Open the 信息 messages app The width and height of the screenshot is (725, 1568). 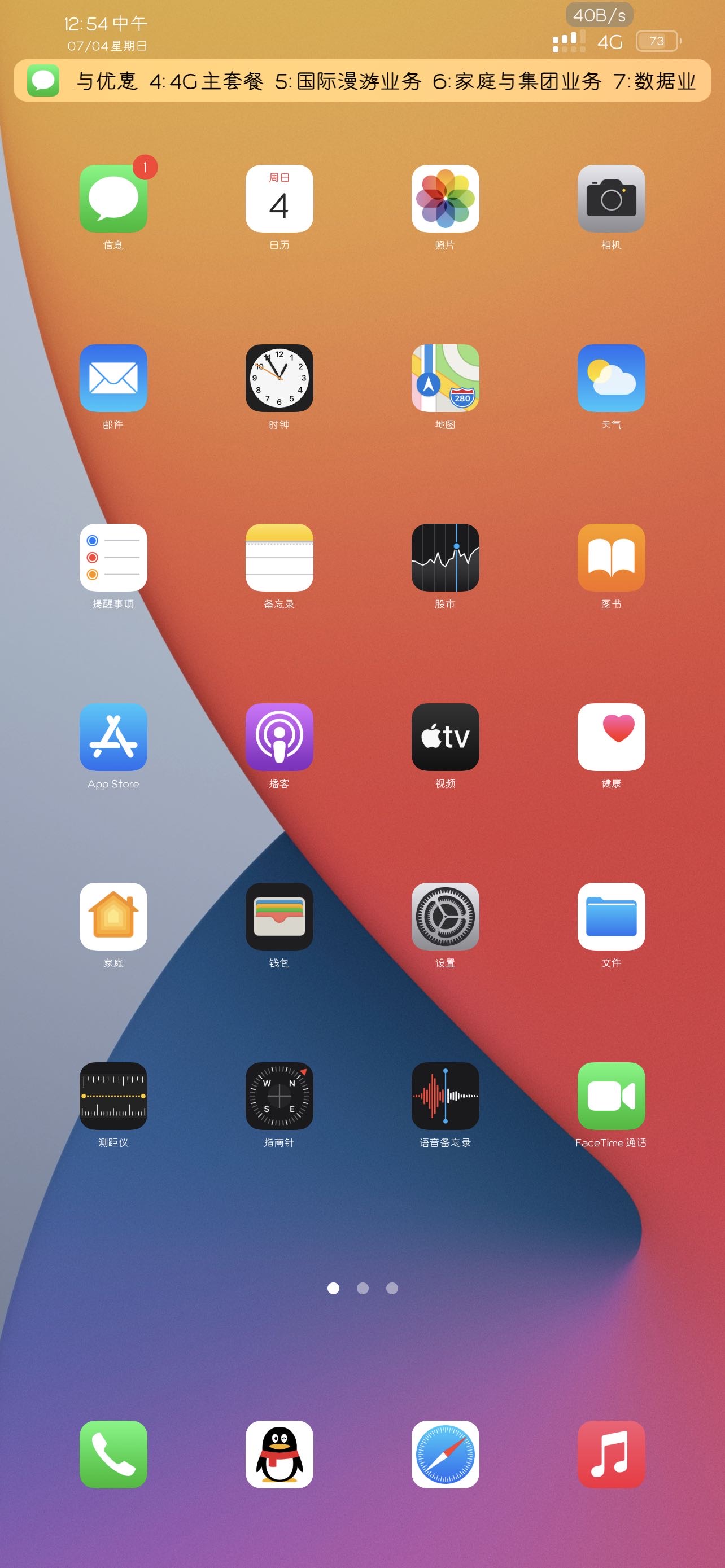click(x=113, y=199)
